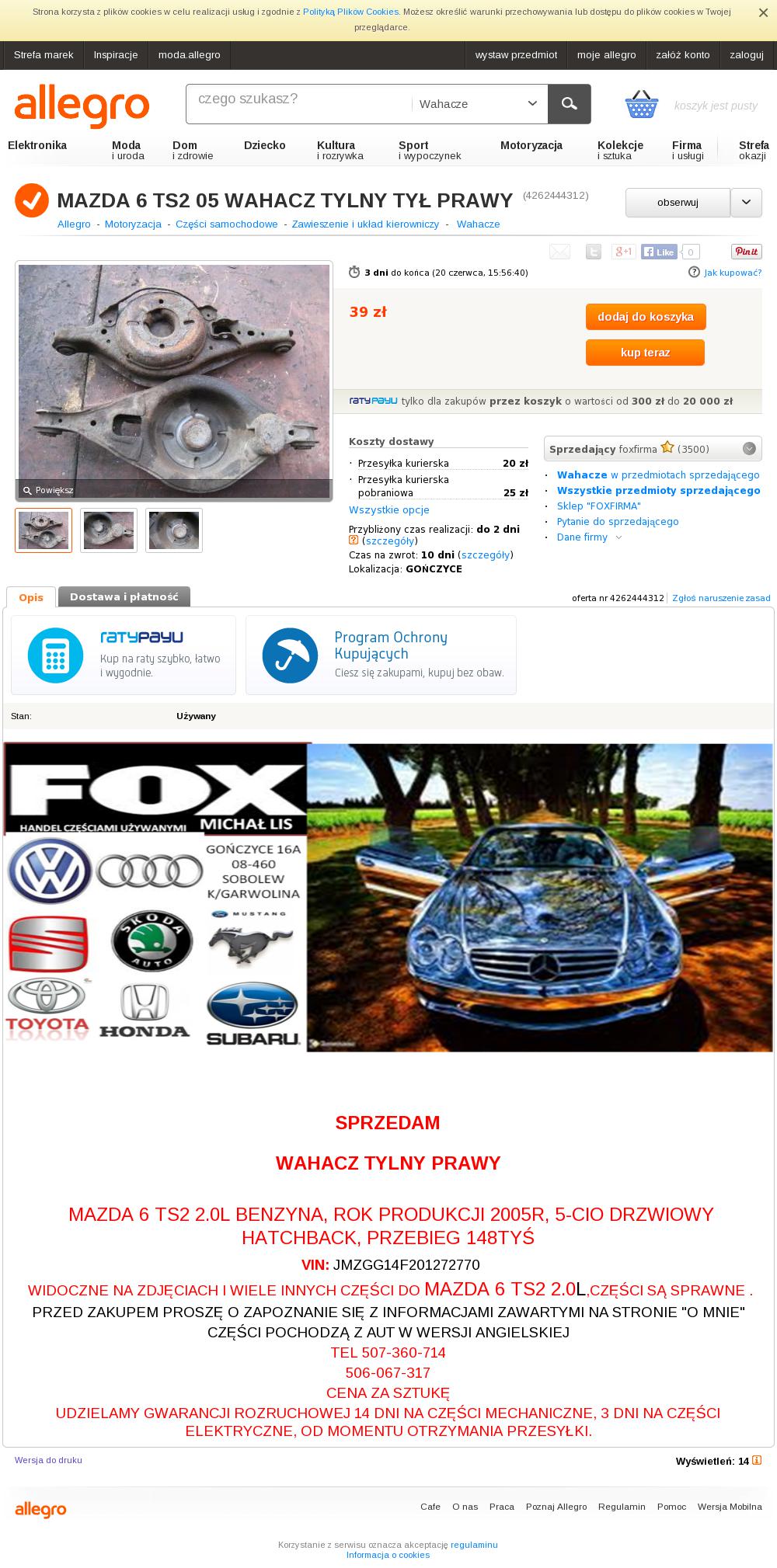Screen dimensions: 777x1568
Task: Open 'Zgłoś naruszenie zasad' link
Action: [x=721, y=598]
